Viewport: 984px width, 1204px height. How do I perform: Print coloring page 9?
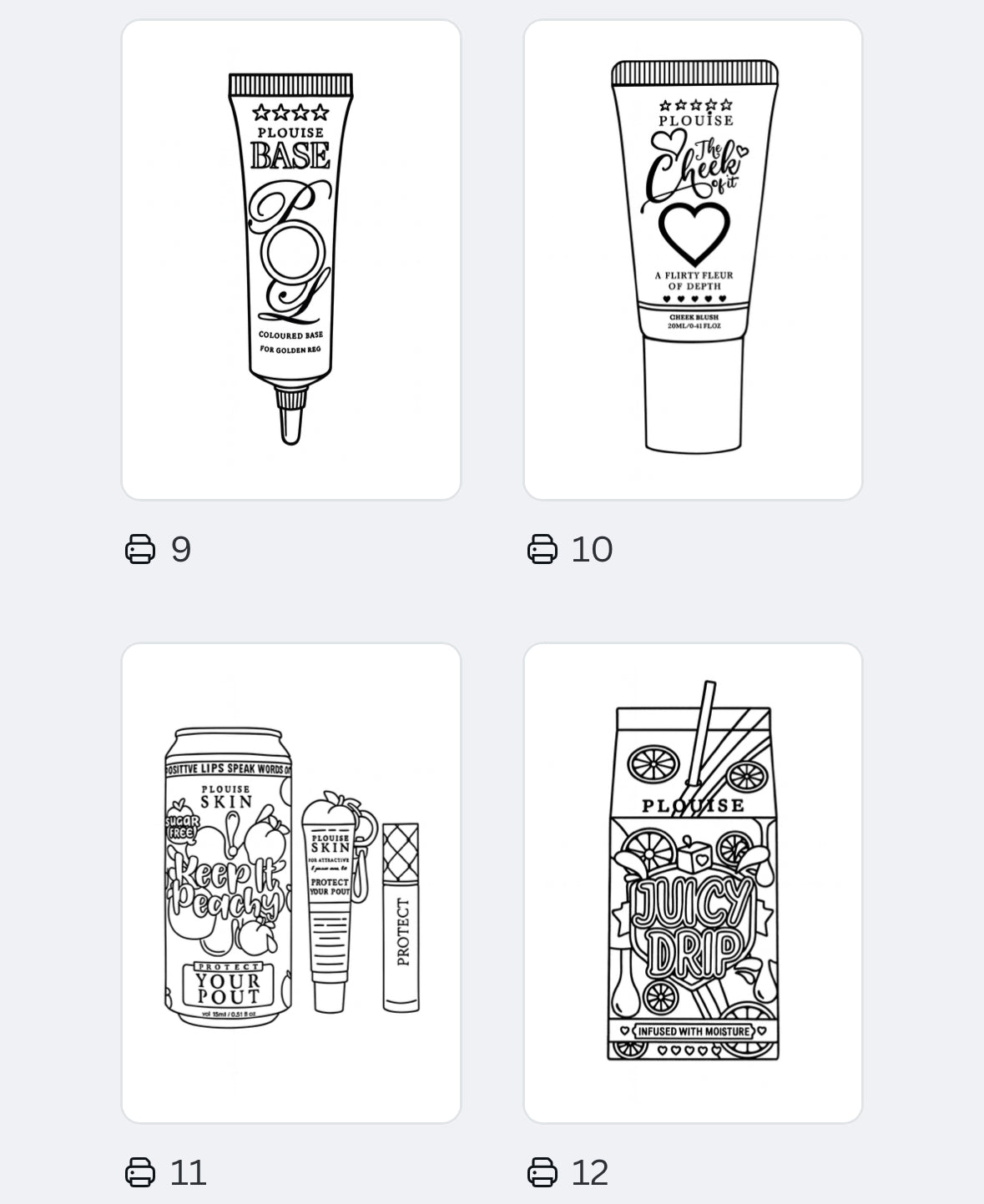(142, 550)
